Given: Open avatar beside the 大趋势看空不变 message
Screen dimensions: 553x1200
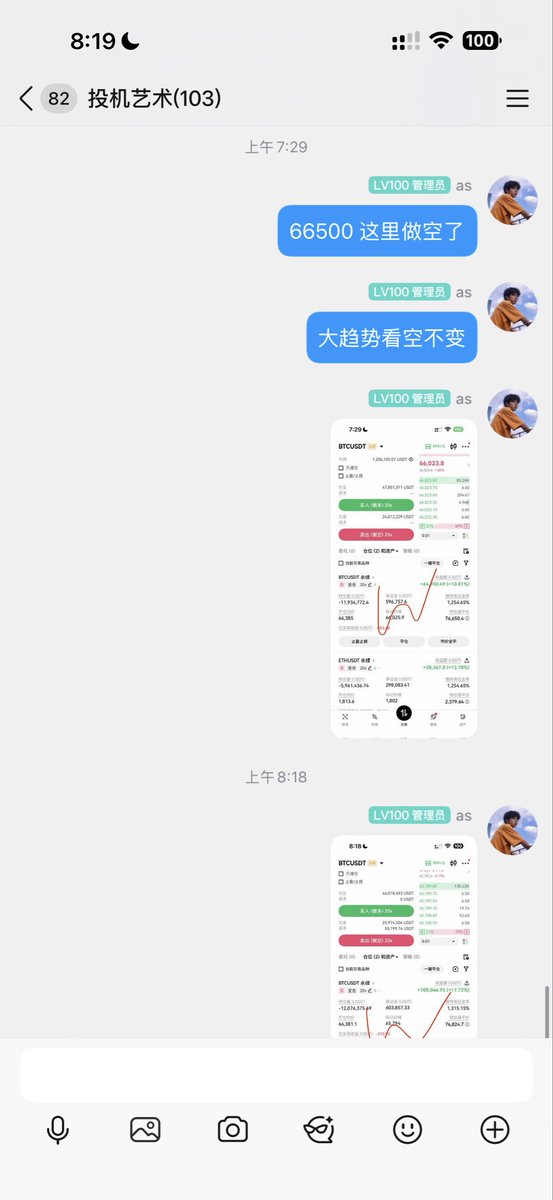Looking at the screenshot, I should pos(512,307).
